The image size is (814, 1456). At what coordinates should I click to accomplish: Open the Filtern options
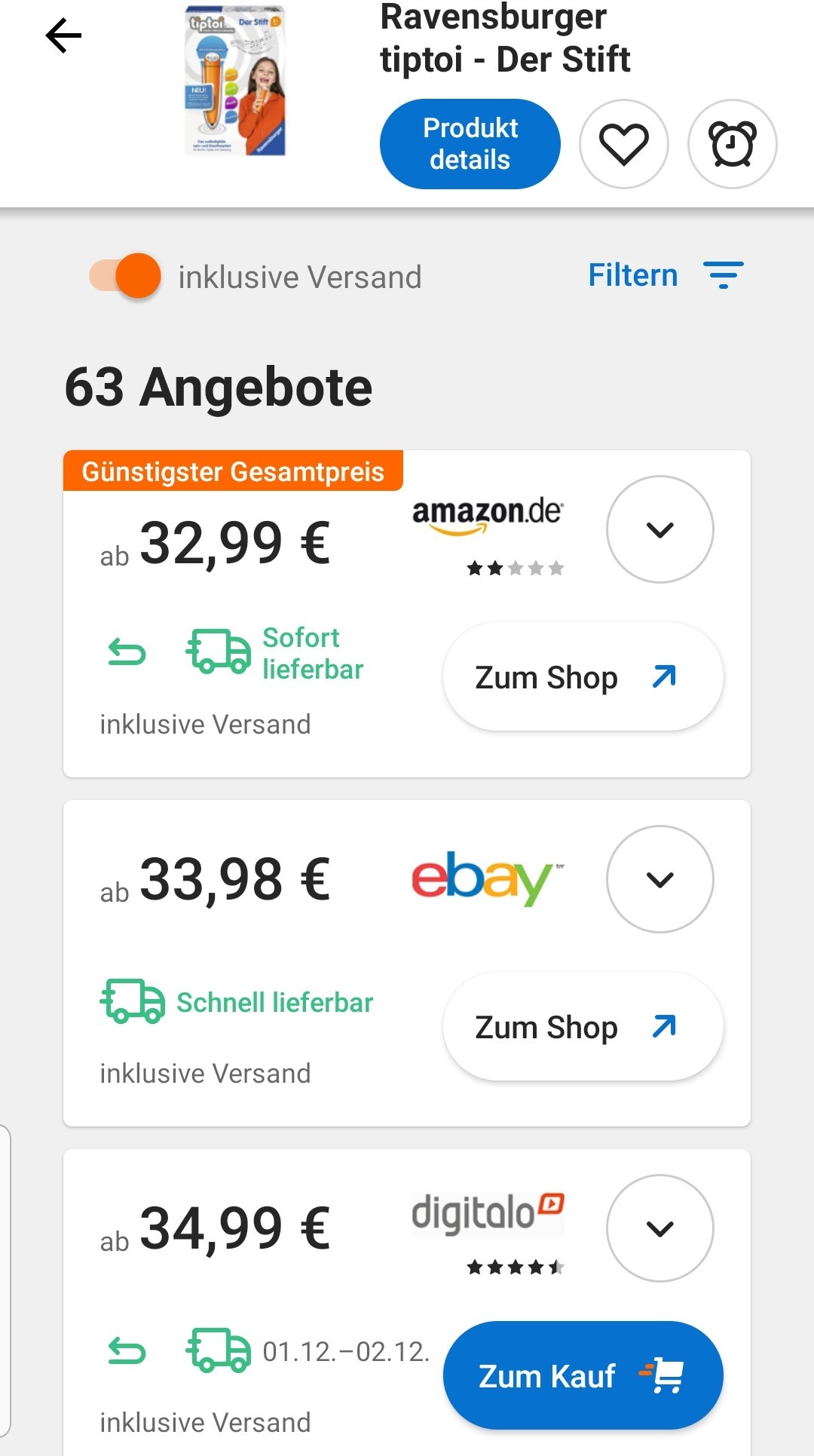666,275
